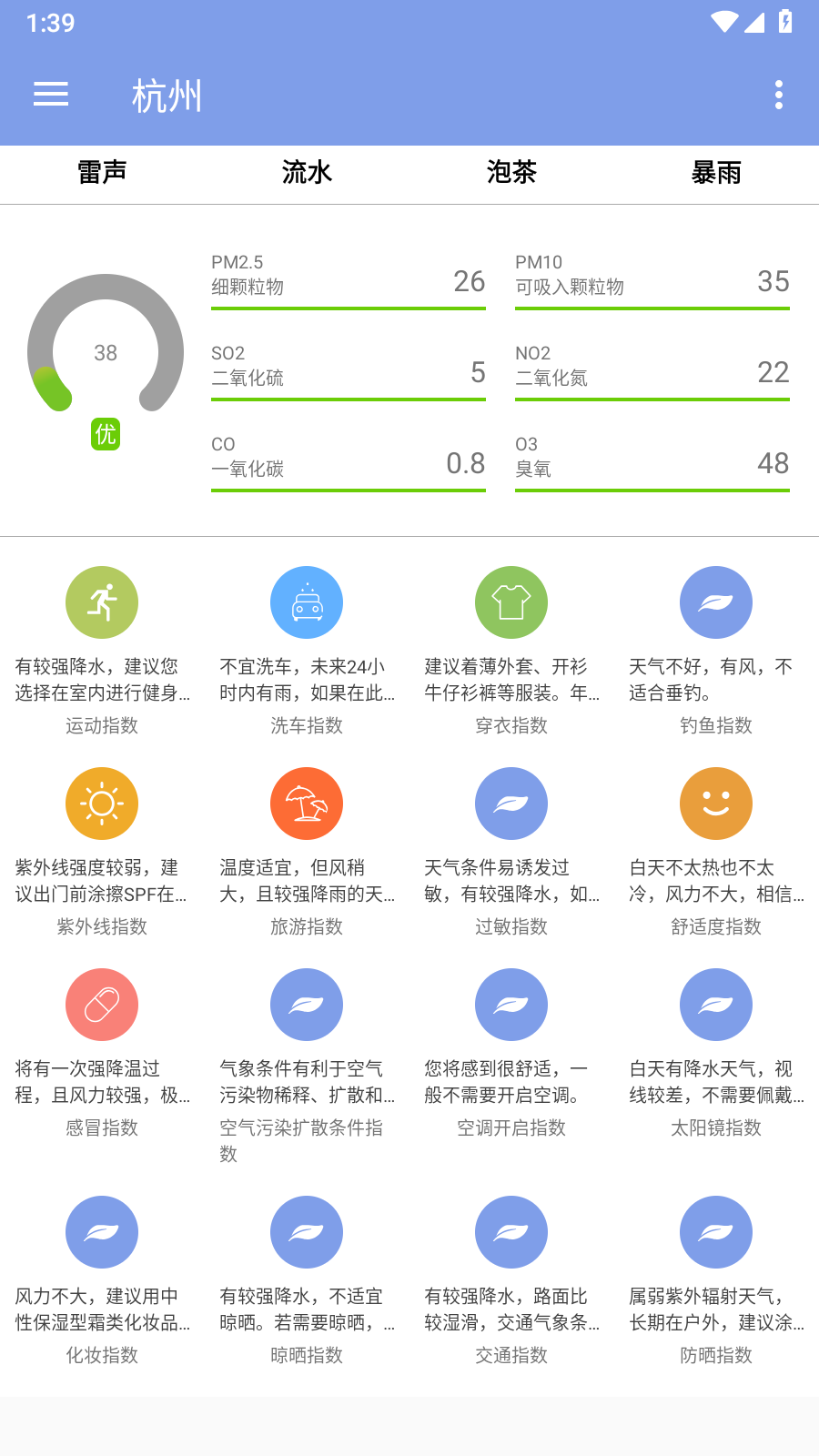Select the sun icon for 紫外线指数
This screenshot has width=819, height=1456.
click(101, 803)
